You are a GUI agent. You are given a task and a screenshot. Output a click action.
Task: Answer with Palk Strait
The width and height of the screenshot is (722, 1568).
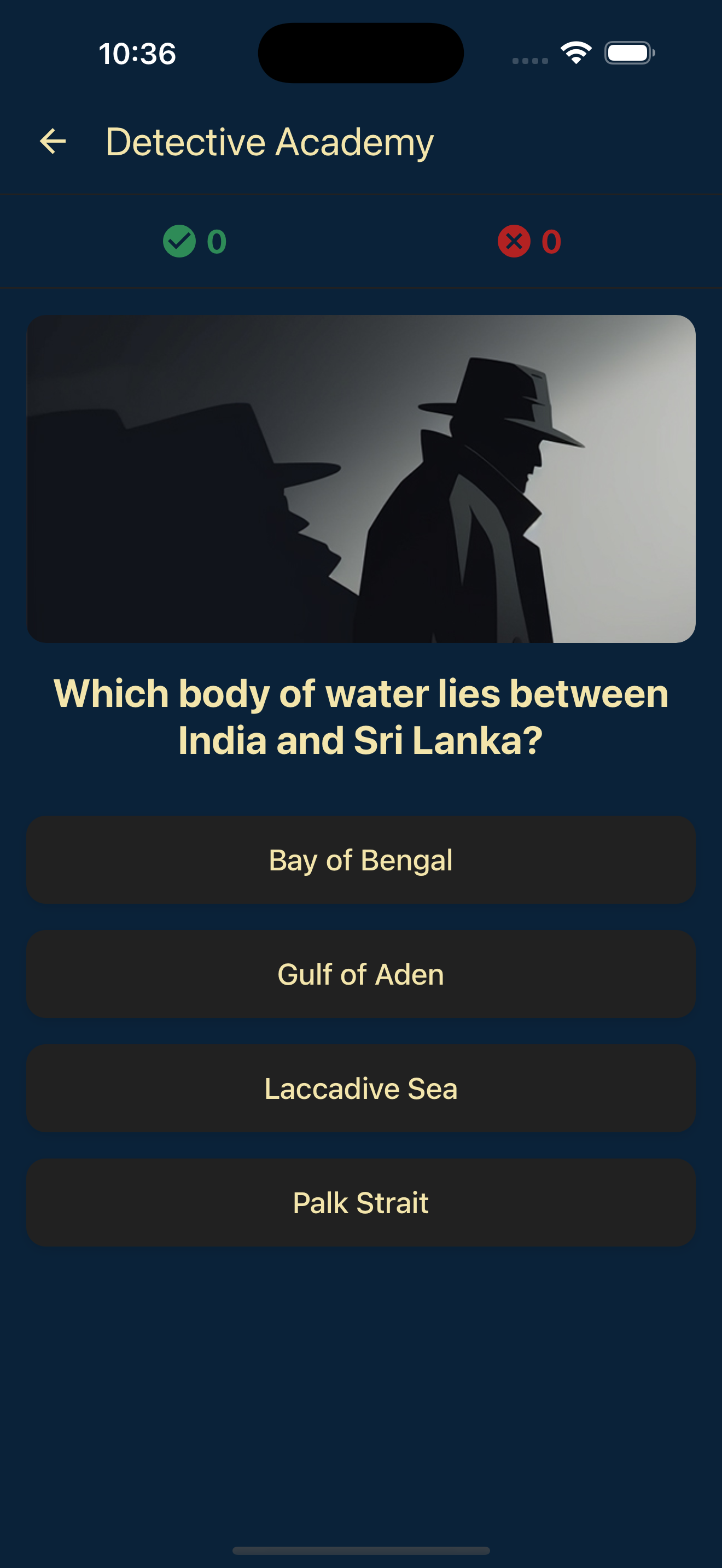coord(361,1203)
